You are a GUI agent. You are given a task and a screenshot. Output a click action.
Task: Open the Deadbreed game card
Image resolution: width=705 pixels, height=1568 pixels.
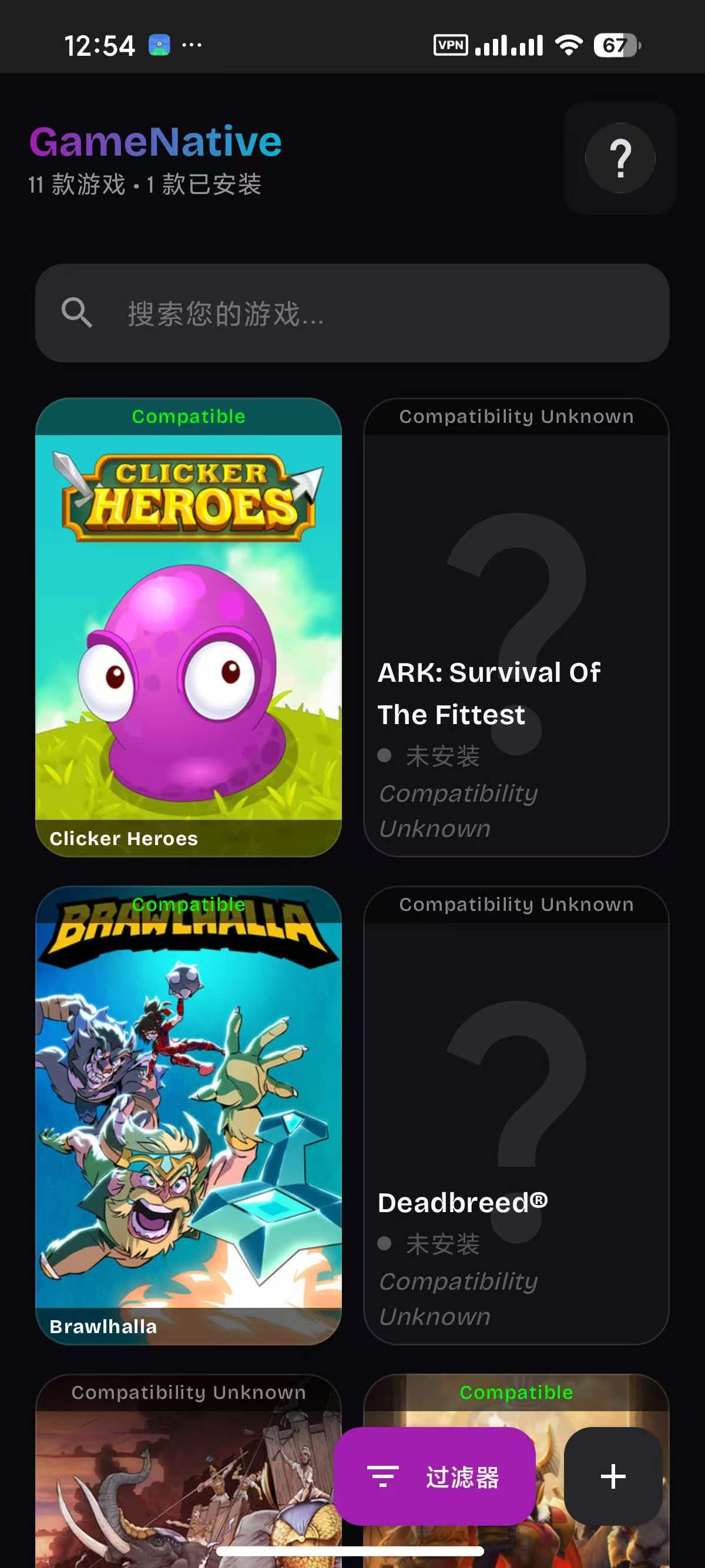[516, 1114]
